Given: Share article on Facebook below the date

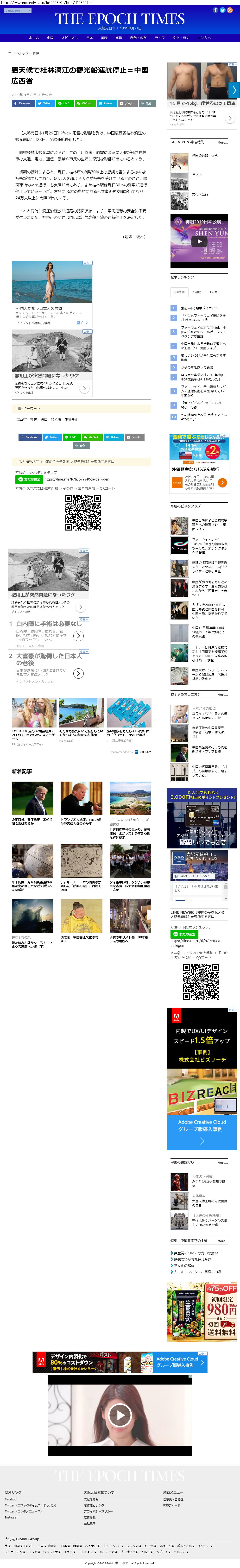Looking at the screenshot, I should click(23, 103).
